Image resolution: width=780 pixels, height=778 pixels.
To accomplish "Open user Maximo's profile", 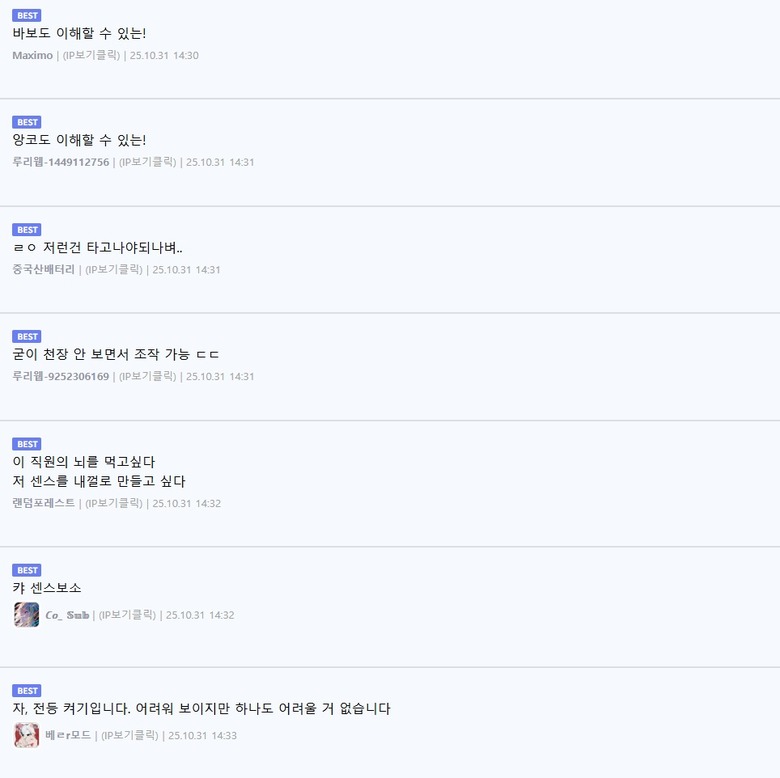I will [x=32, y=55].
